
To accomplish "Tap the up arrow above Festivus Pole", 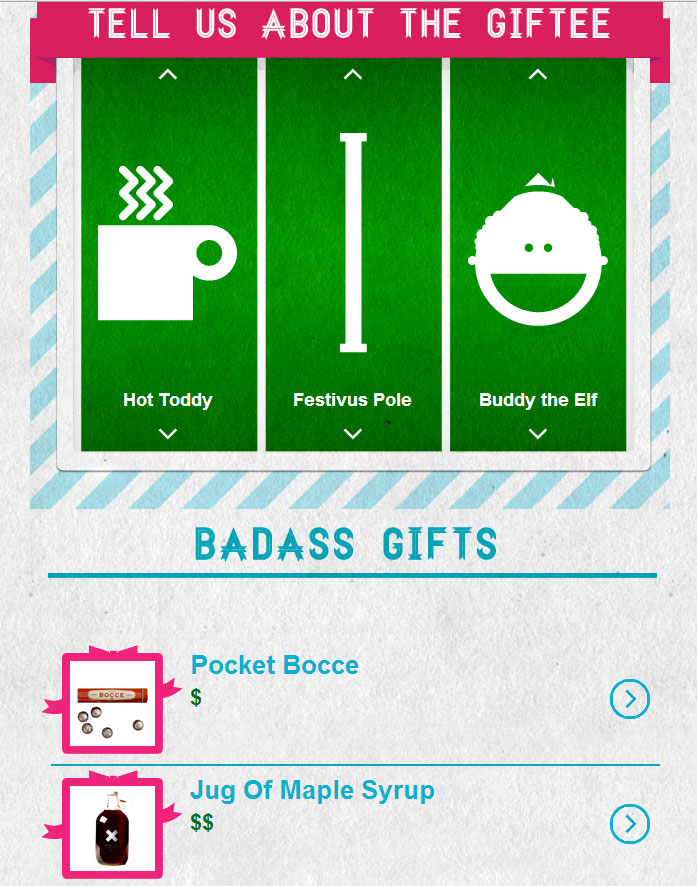I will click(352, 74).
